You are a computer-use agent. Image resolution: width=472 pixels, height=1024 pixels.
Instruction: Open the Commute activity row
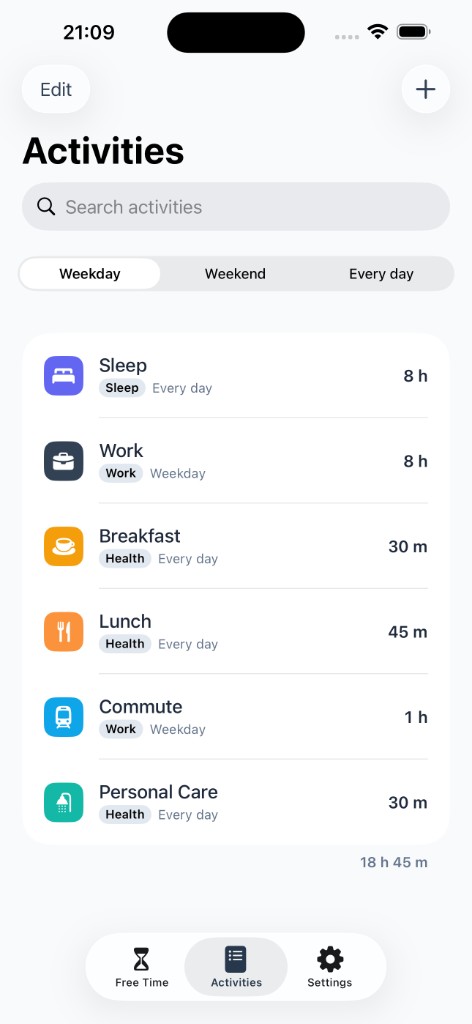pyautogui.click(x=236, y=716)
